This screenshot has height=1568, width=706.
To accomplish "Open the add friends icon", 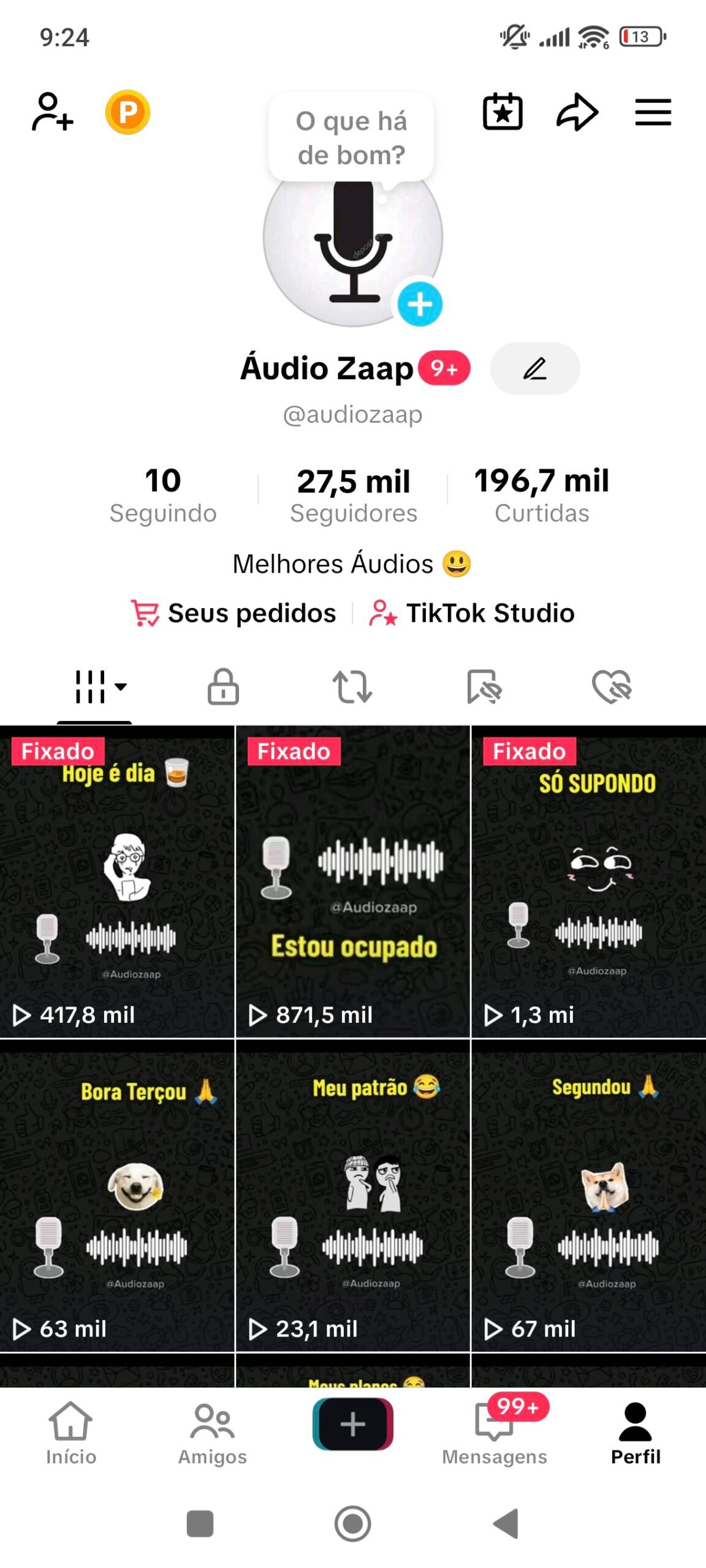I will (x=52, y=112).
